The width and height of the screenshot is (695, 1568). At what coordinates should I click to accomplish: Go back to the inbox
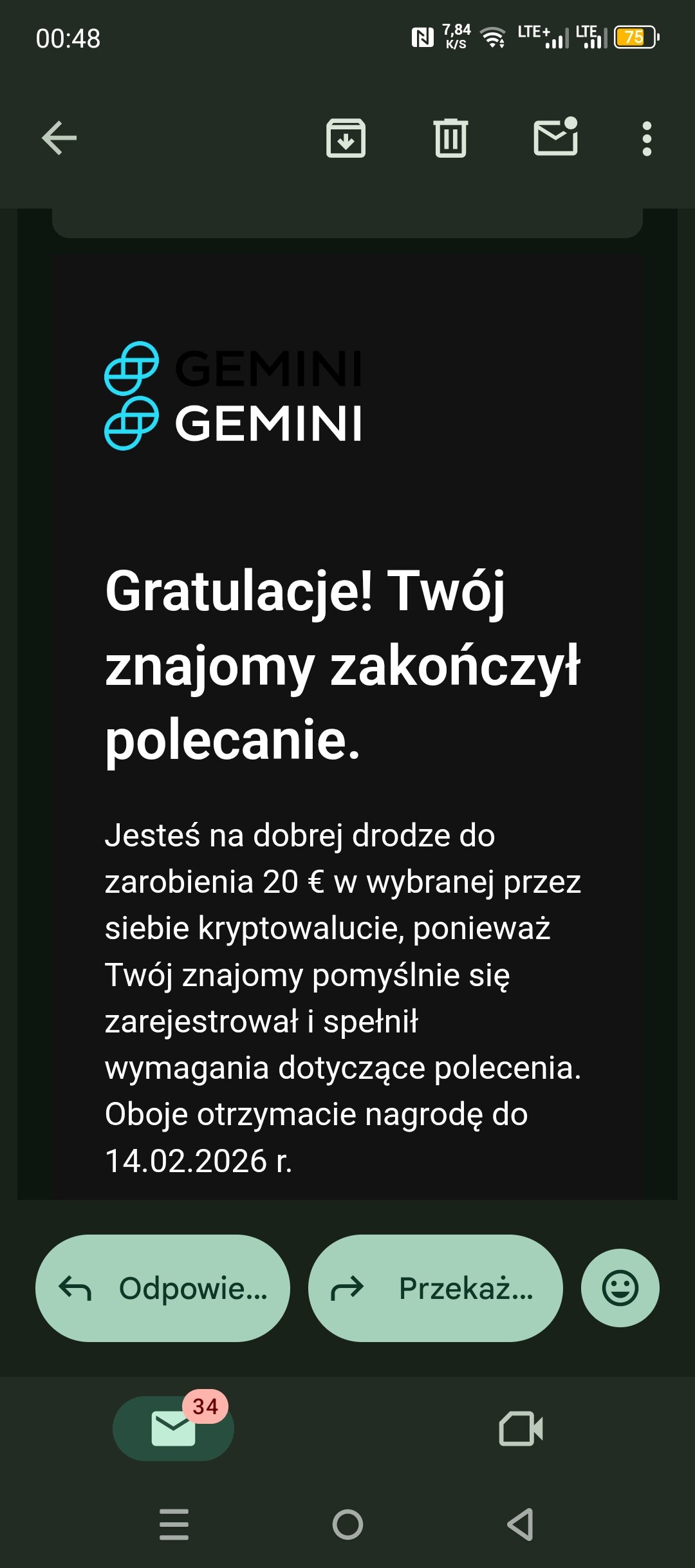click(x=59, y=138)
